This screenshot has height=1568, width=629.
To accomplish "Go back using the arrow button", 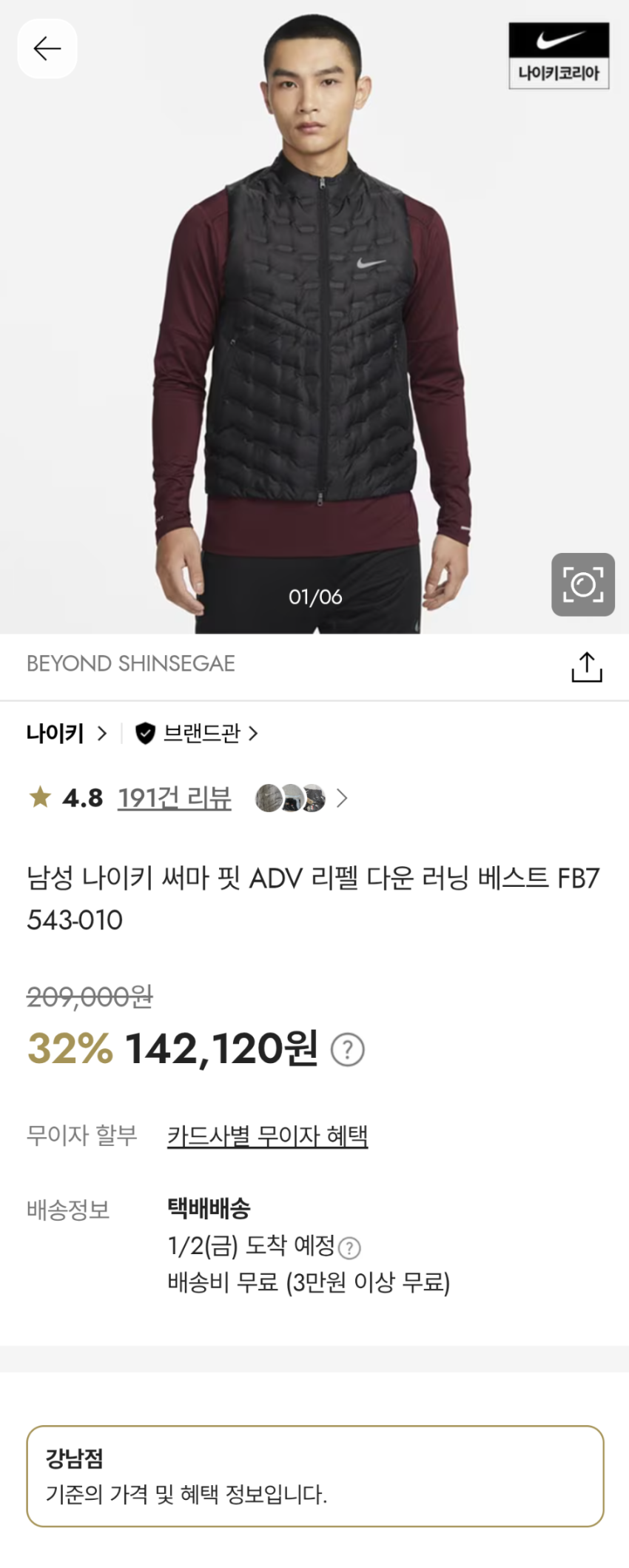I will 47,49.
